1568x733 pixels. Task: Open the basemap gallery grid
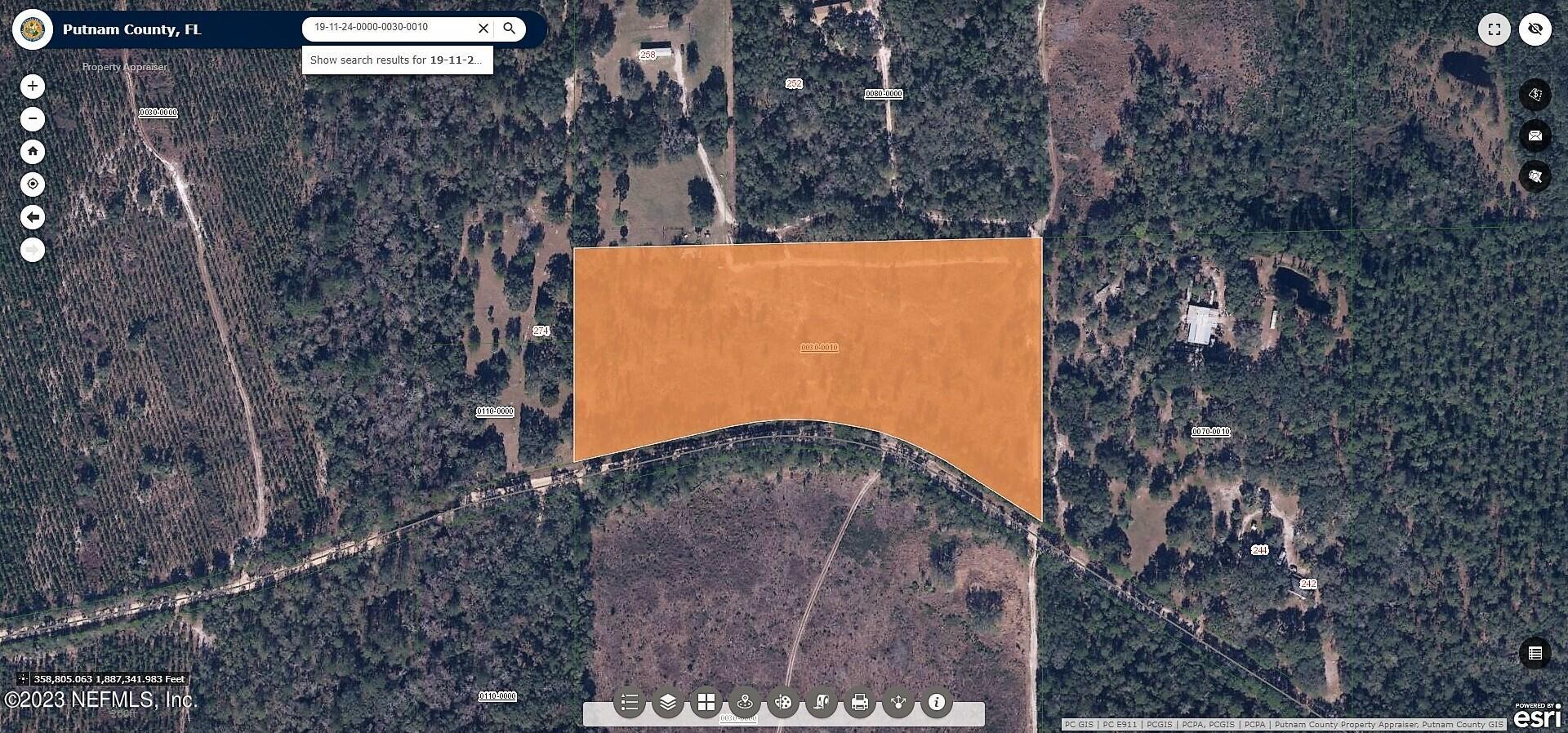[x=706, y=703]
